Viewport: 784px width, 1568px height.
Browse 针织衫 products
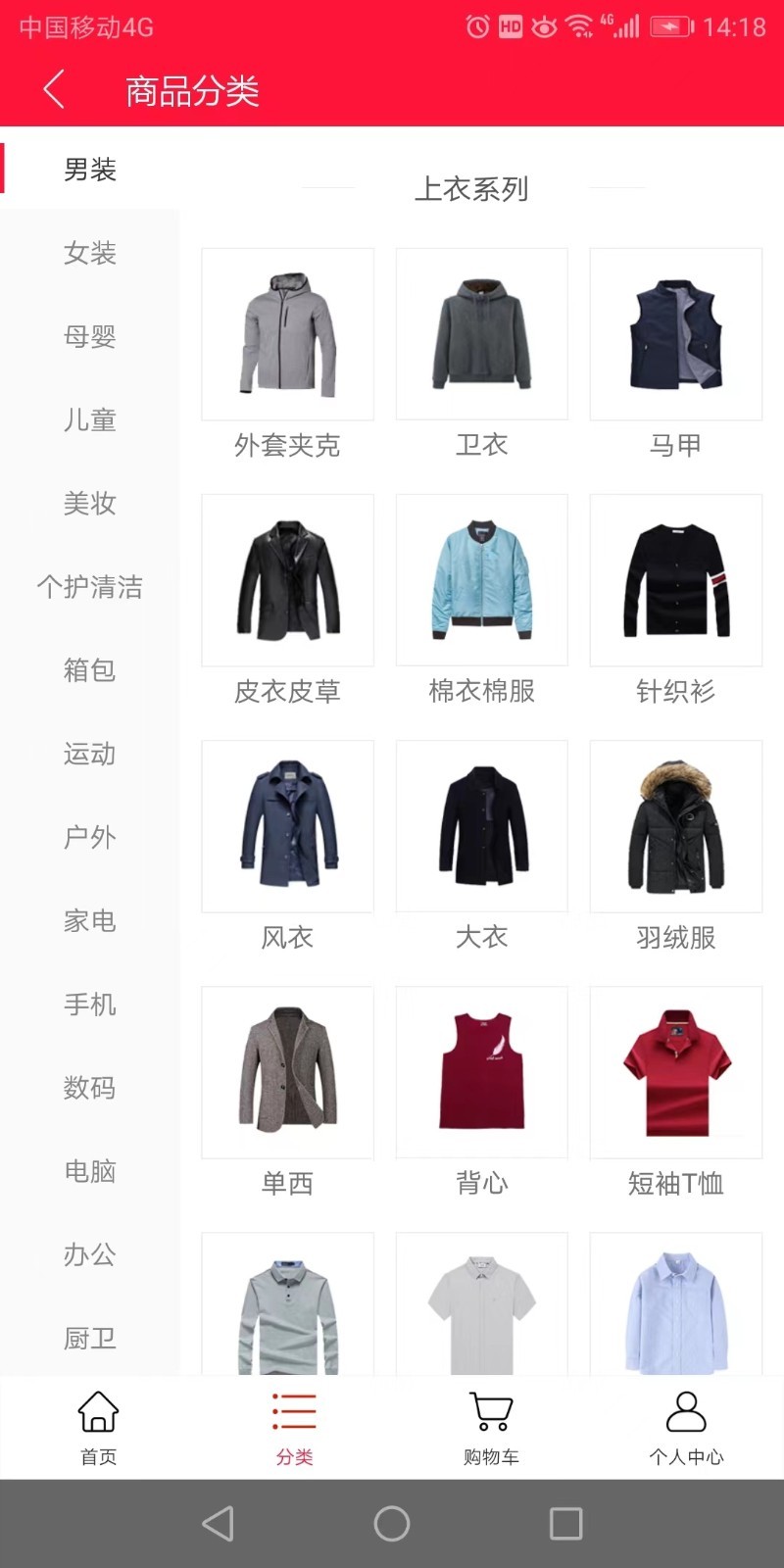(675, 600)
